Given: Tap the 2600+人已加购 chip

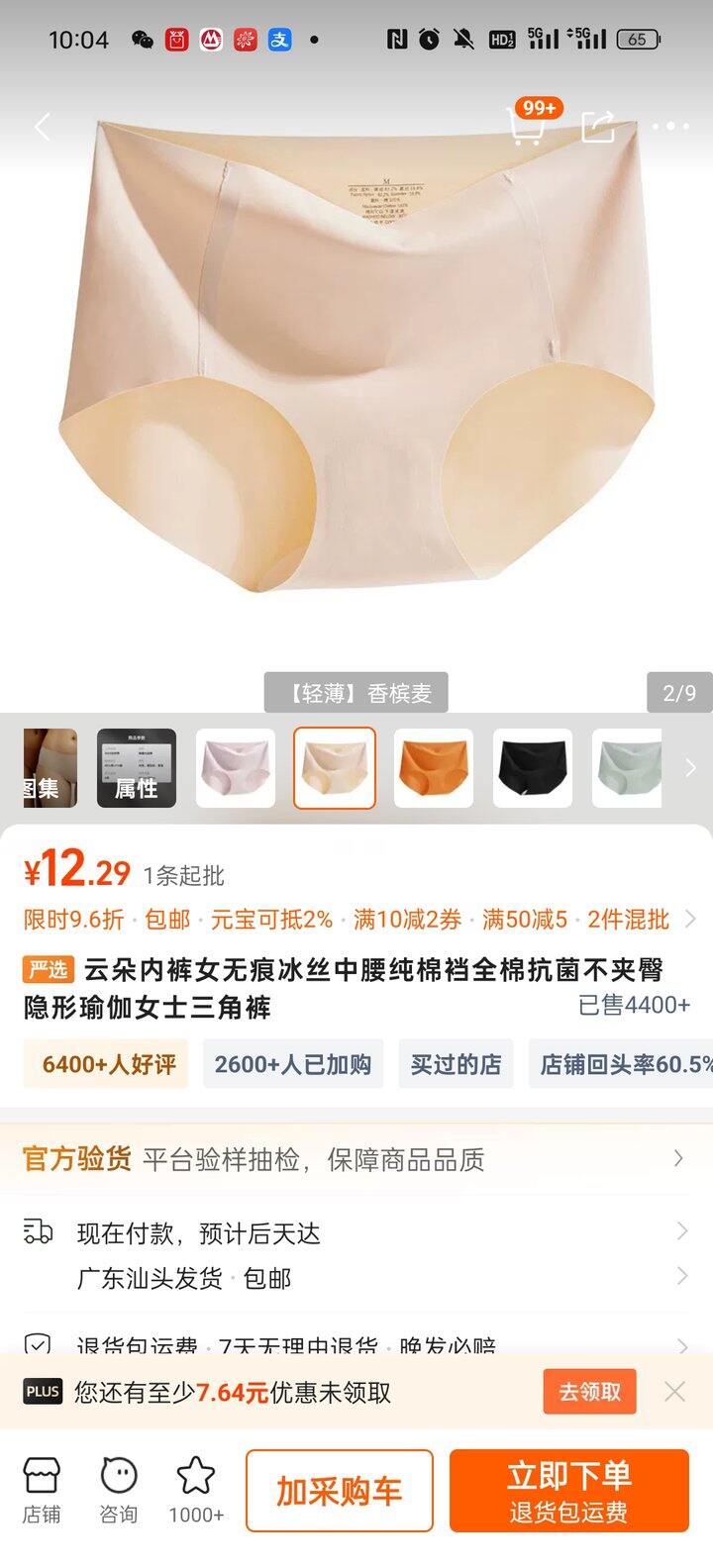Looking at the screenshot, I should coord(293,1064).
